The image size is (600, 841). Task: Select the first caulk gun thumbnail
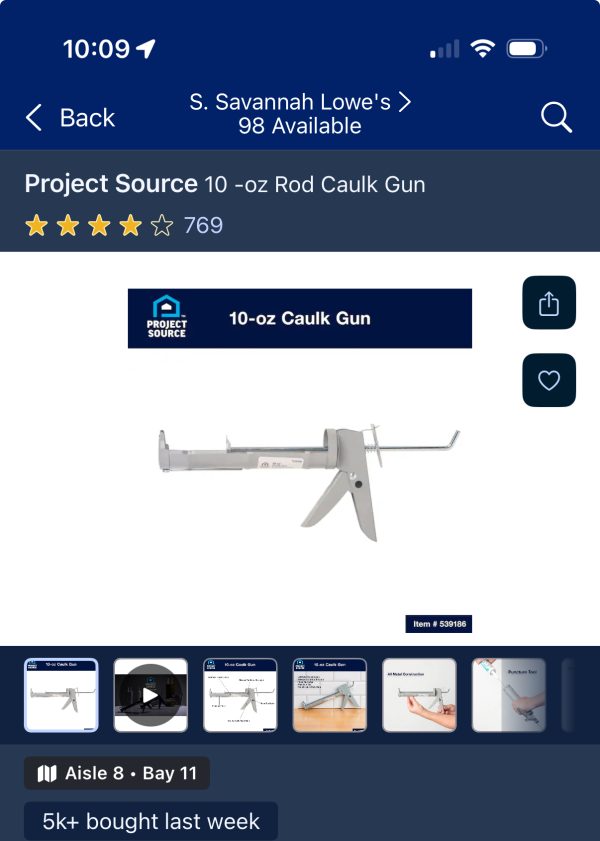(x=61, y=695)
